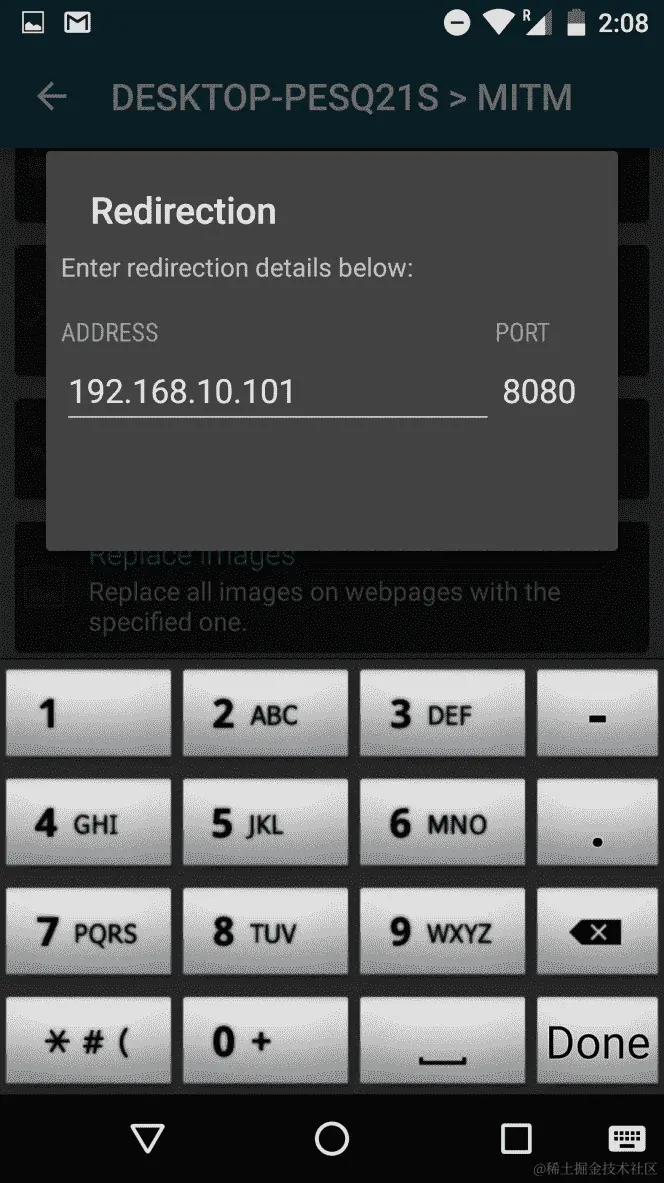The width and height of the screenshot is (664, 1183).
Task: Edit the port field showing 8080
Action: (539, 392)
